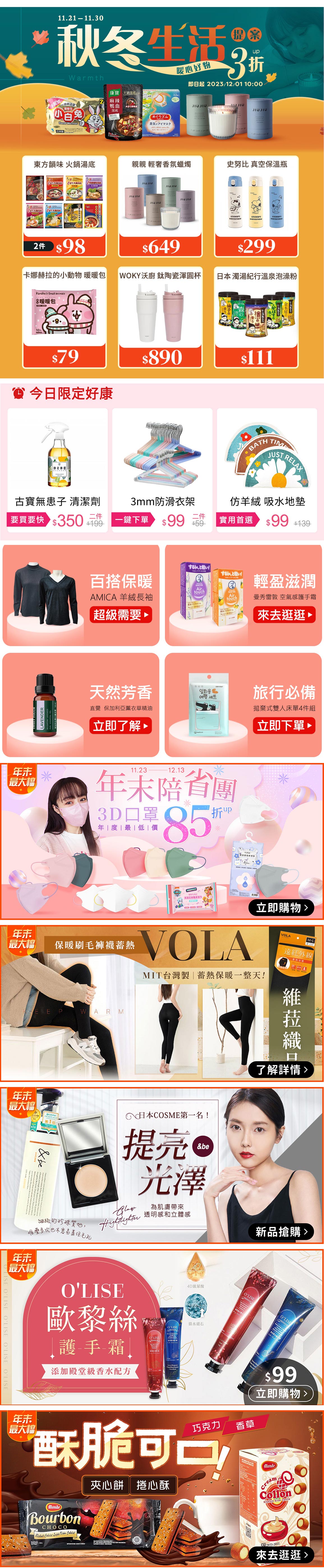The image size is (324, 1568).
Task: Open the 東方韻味 火鍋湯底 product card
Action: click(x=65, y=206)
